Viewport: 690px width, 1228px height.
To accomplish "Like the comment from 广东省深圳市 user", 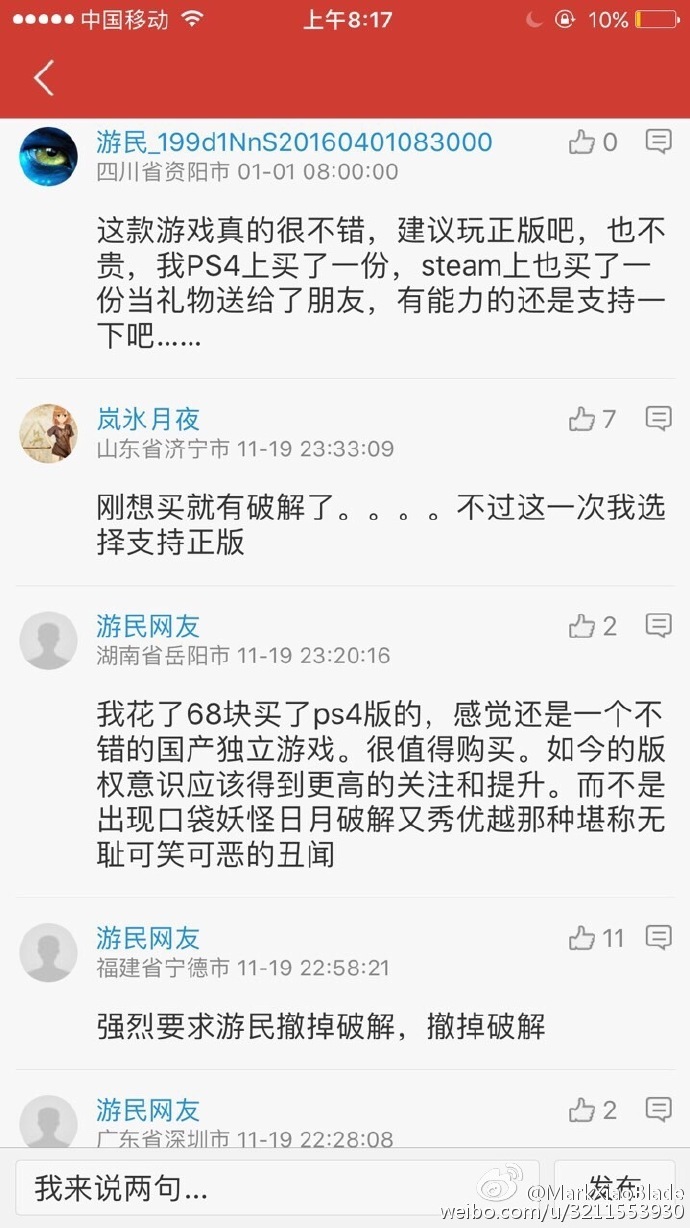I will 583,1109.
